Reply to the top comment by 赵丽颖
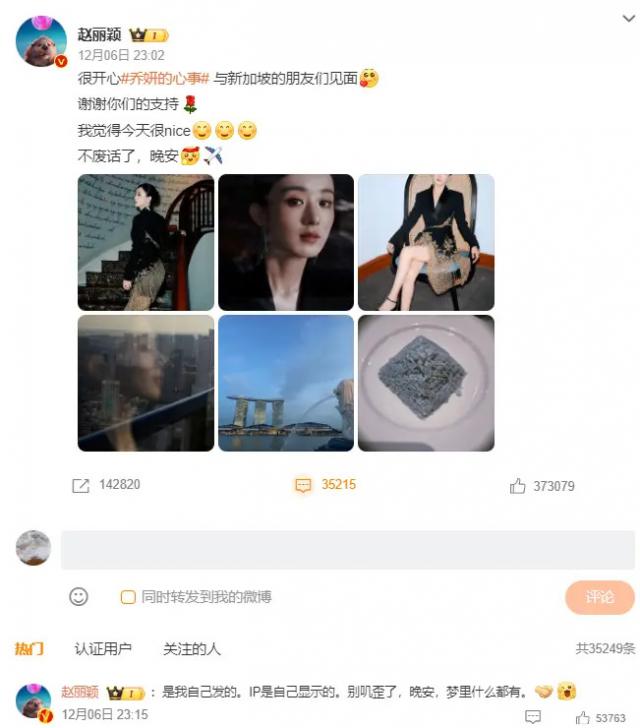The image size is (640, 728). click(x=534, y=717)
